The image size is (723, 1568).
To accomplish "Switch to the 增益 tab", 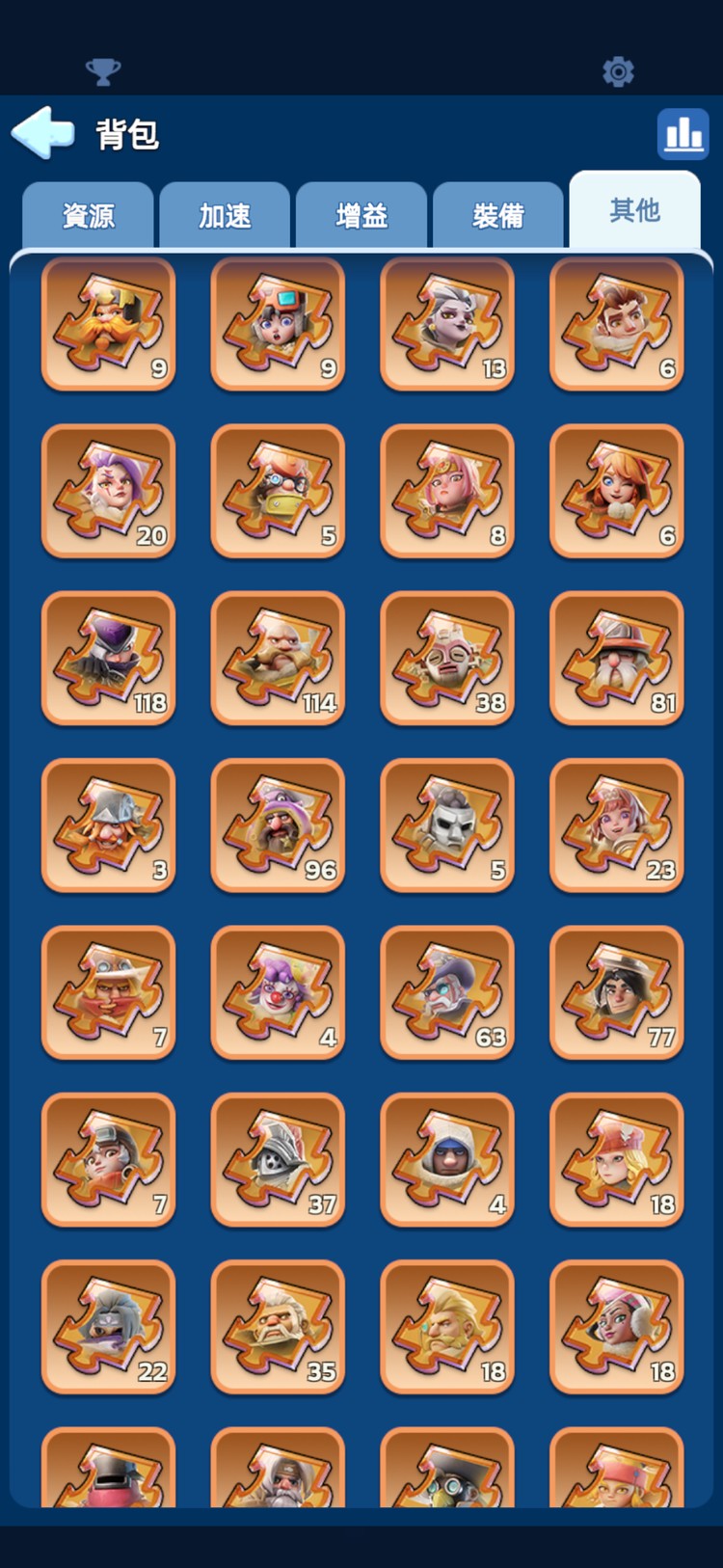I will click(361, 215).
